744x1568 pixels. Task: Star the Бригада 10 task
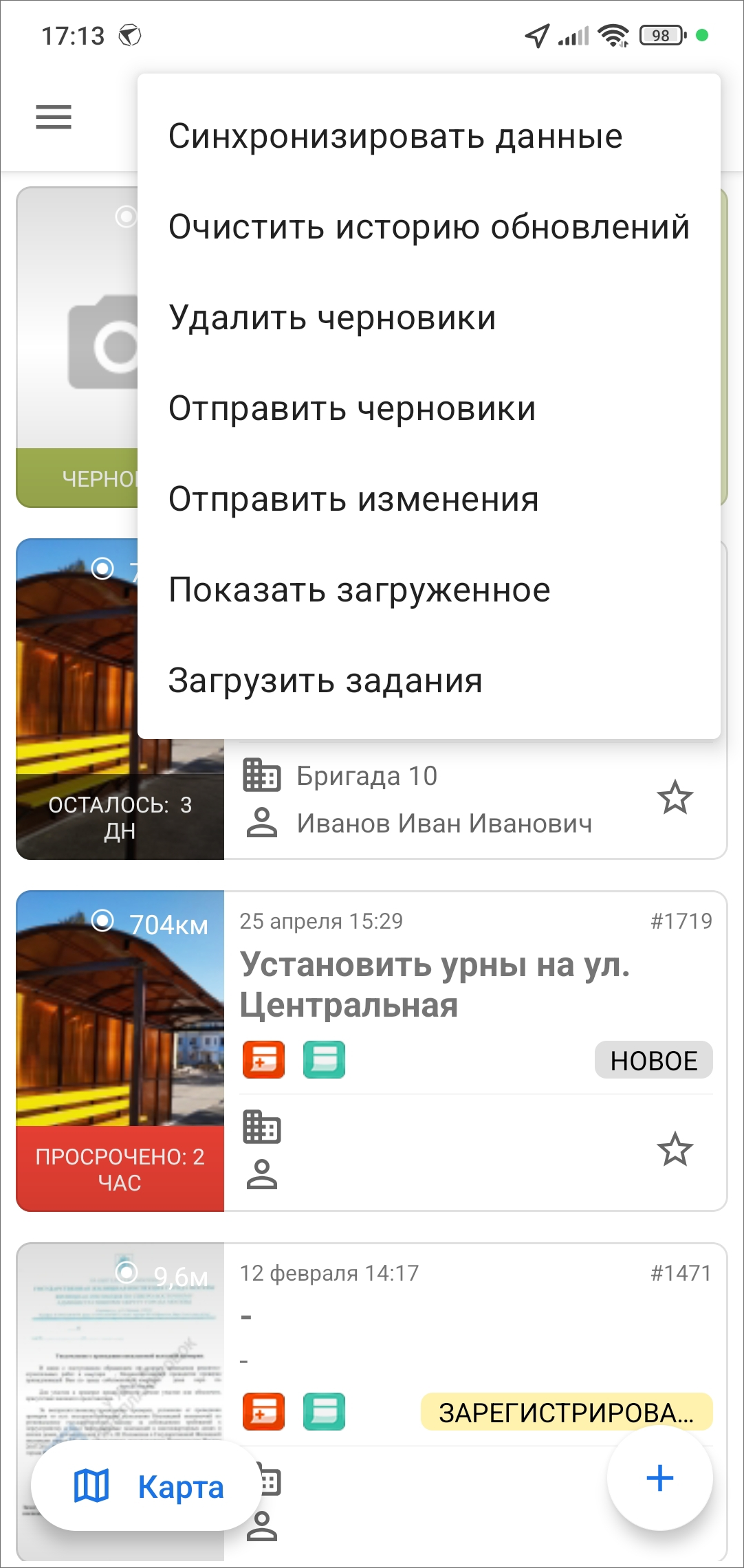pyautogui.click(x=675, y=797)
